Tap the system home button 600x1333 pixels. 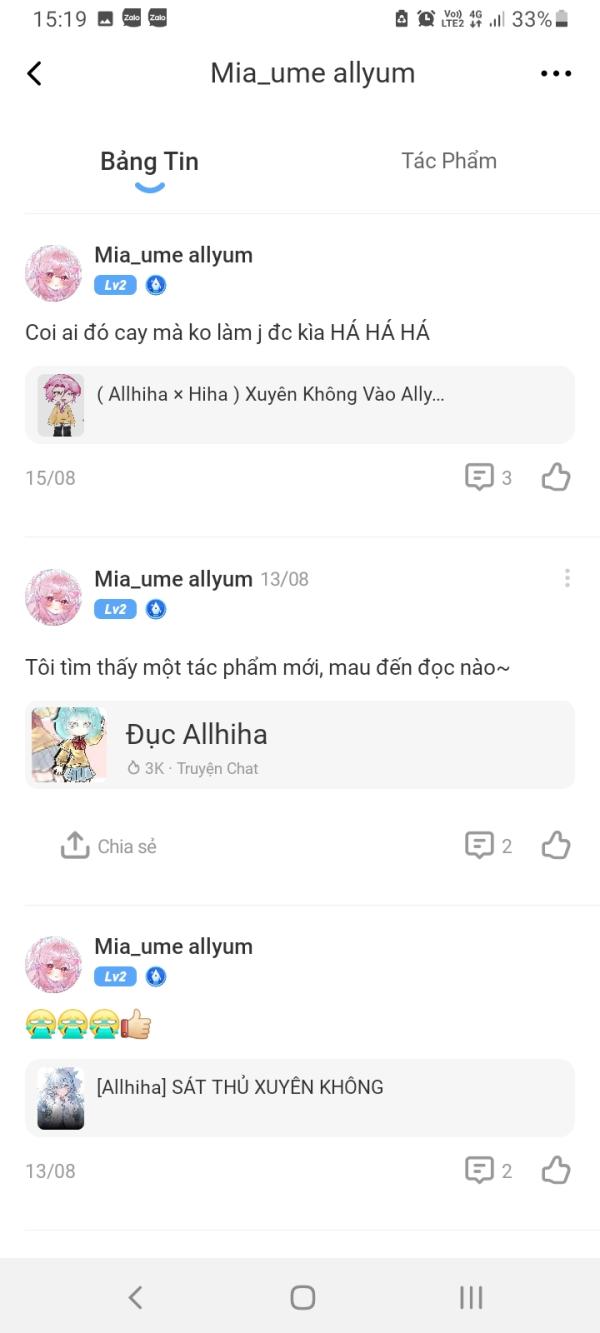tap(302, 1297)
